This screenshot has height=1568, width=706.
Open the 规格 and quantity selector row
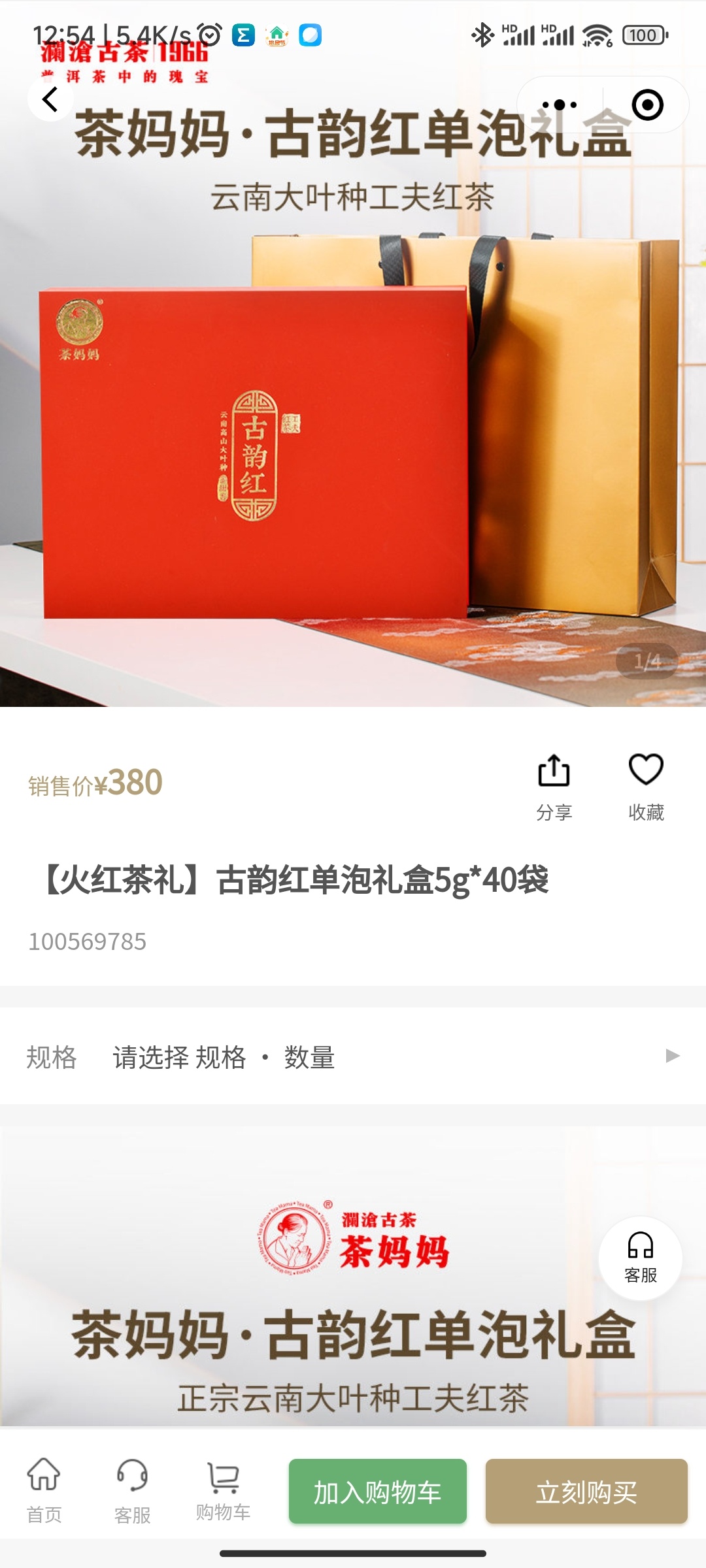(x=353, y=1056)
